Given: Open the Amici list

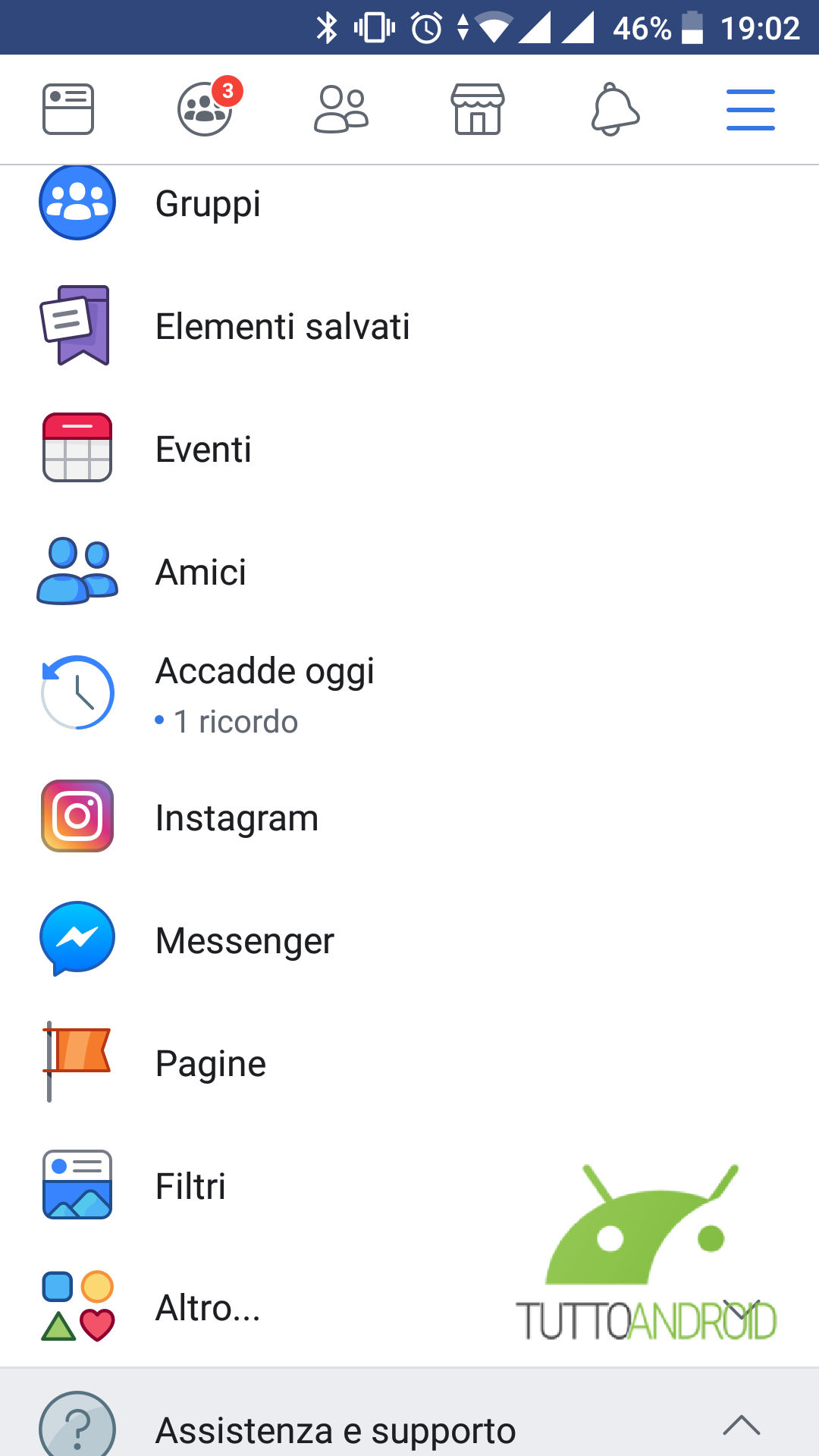Looking at the screenshot, I should click(x=409, y=572).
